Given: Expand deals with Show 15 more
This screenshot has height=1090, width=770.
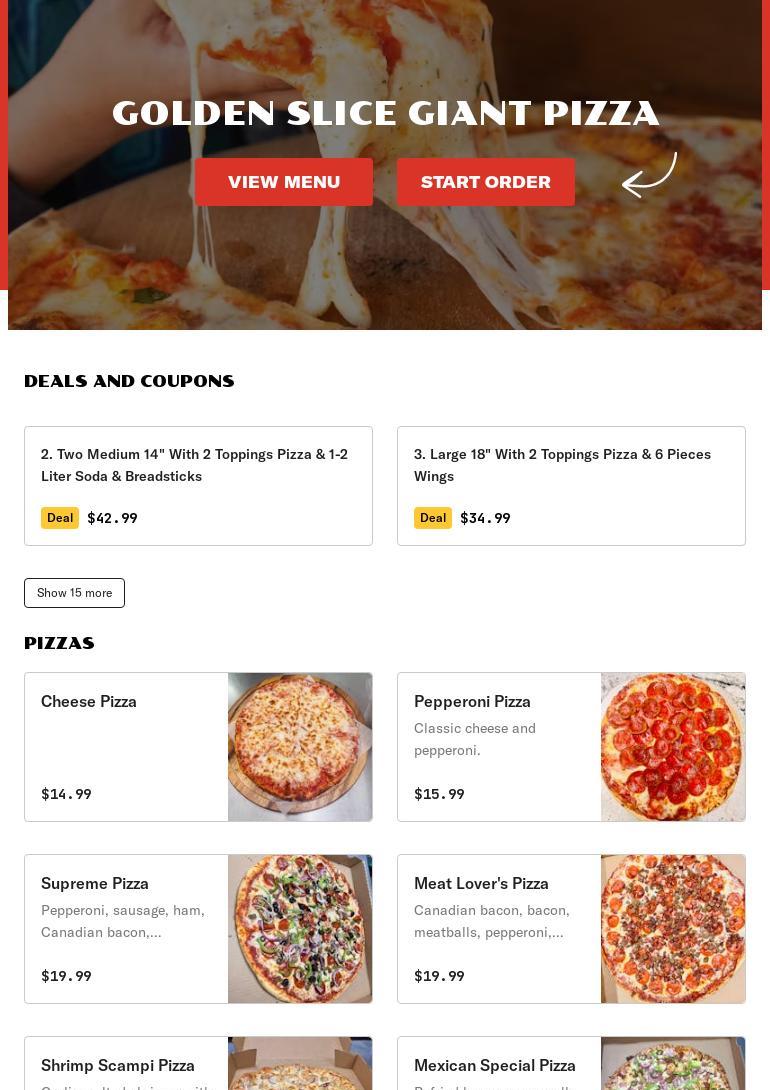Looking at the screenshot, I should (74, 593).
